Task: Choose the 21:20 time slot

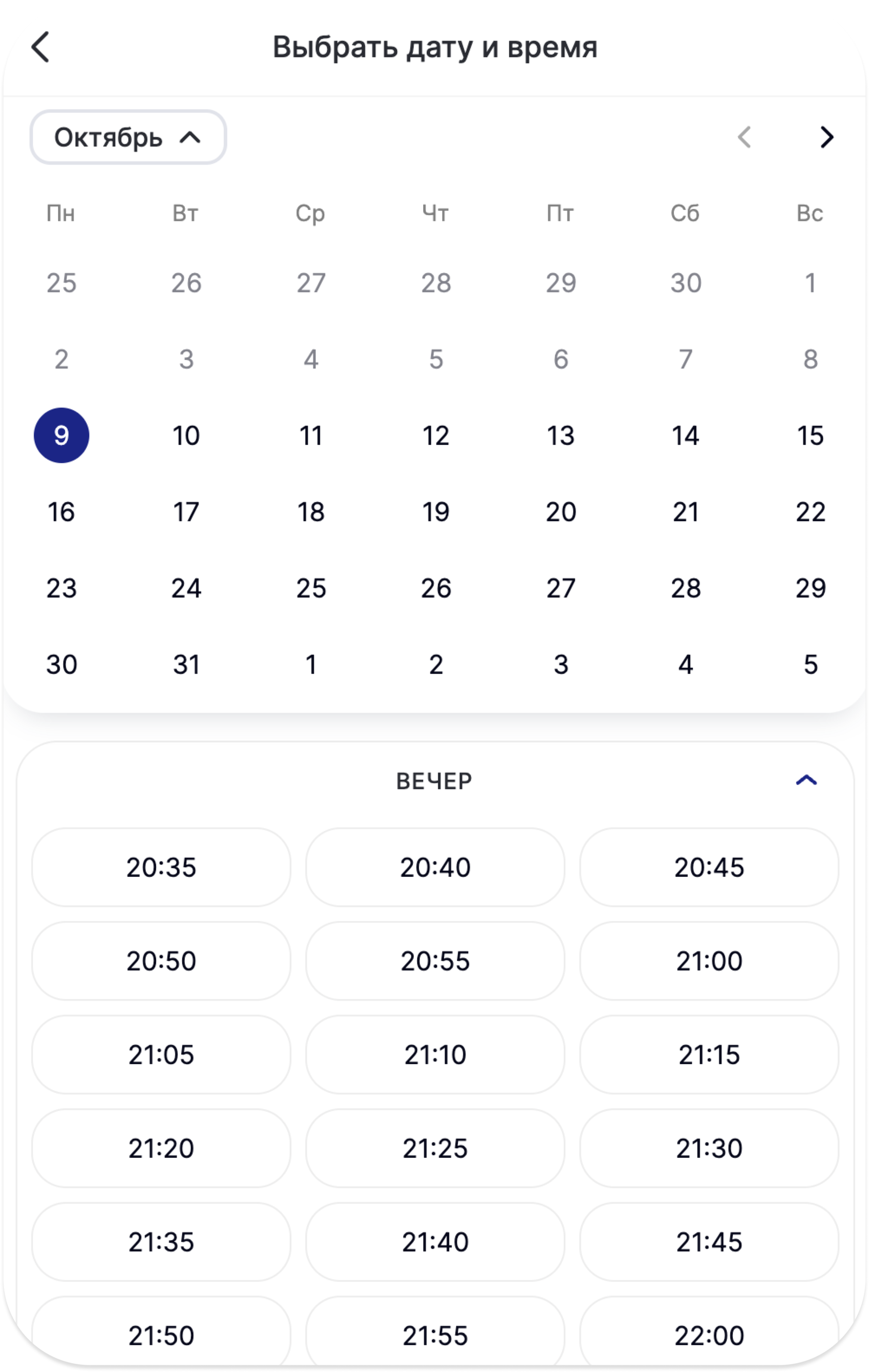Action: pos(161,1148)
